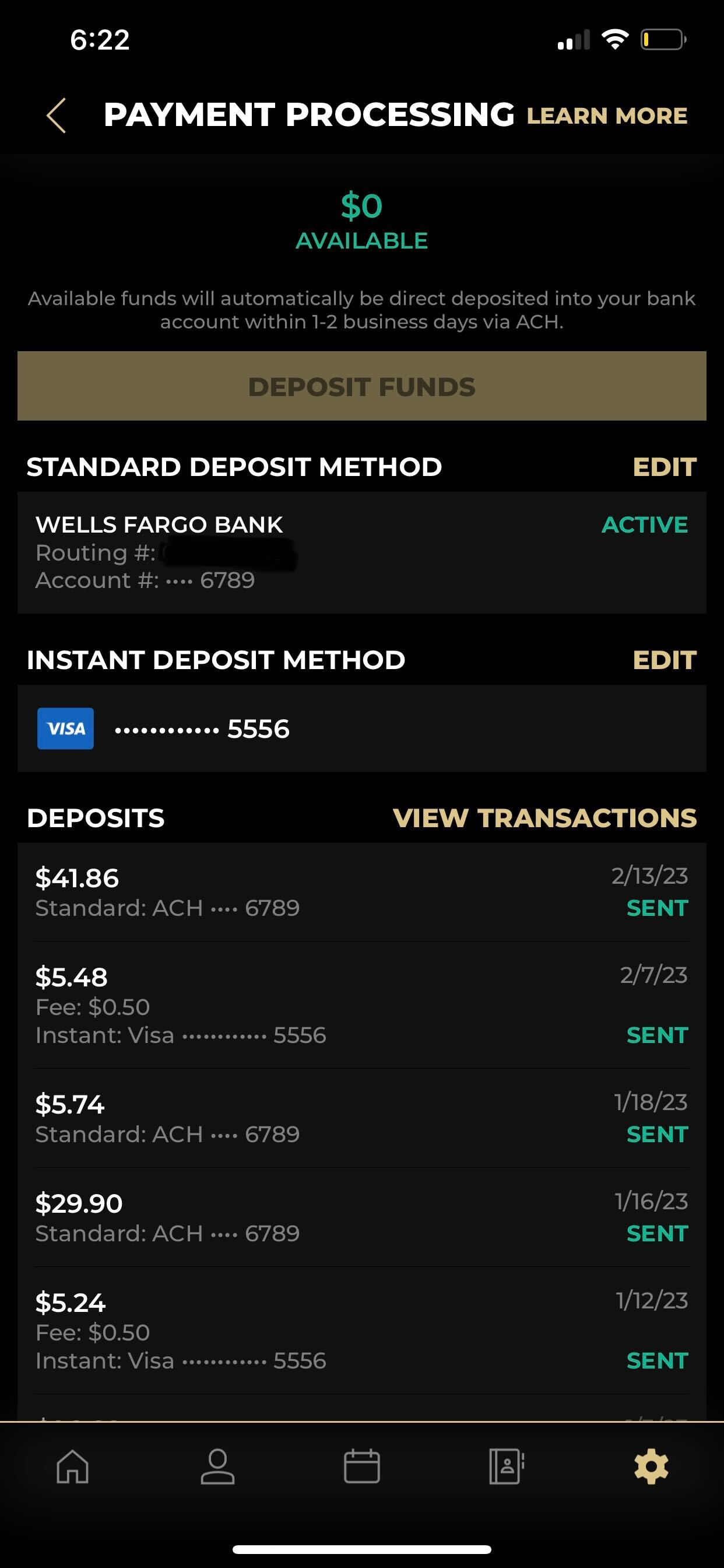
Task: Tap the Deposit Funds button
Action: click(362, 386)
